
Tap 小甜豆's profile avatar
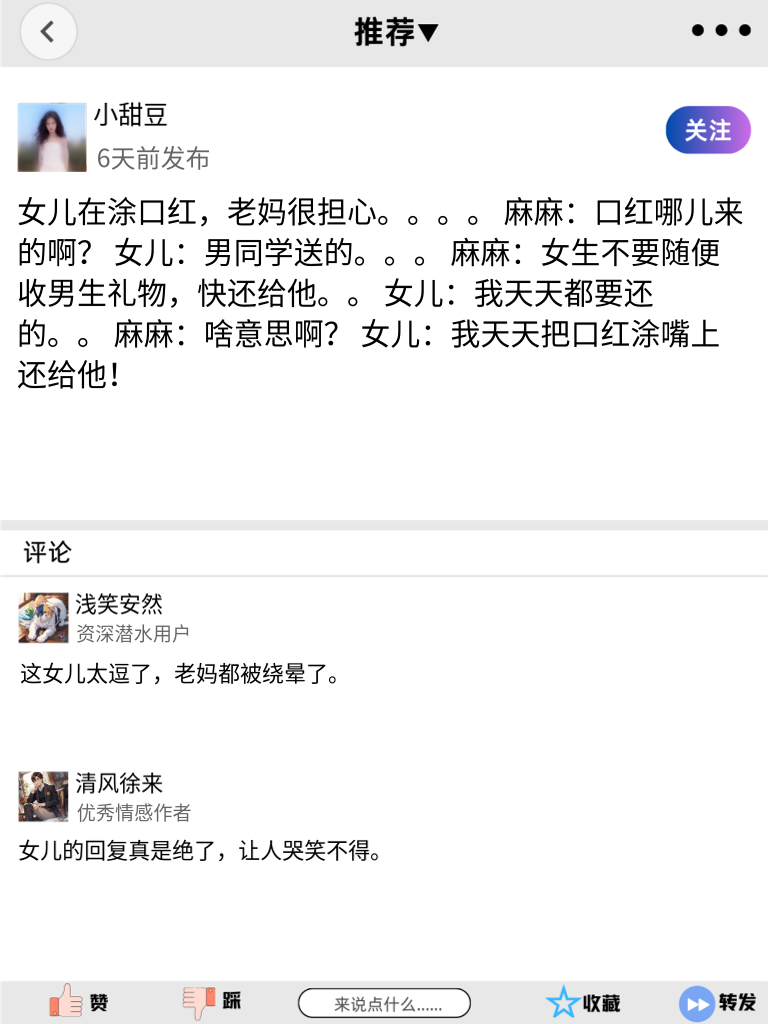(x=50, y=136)
